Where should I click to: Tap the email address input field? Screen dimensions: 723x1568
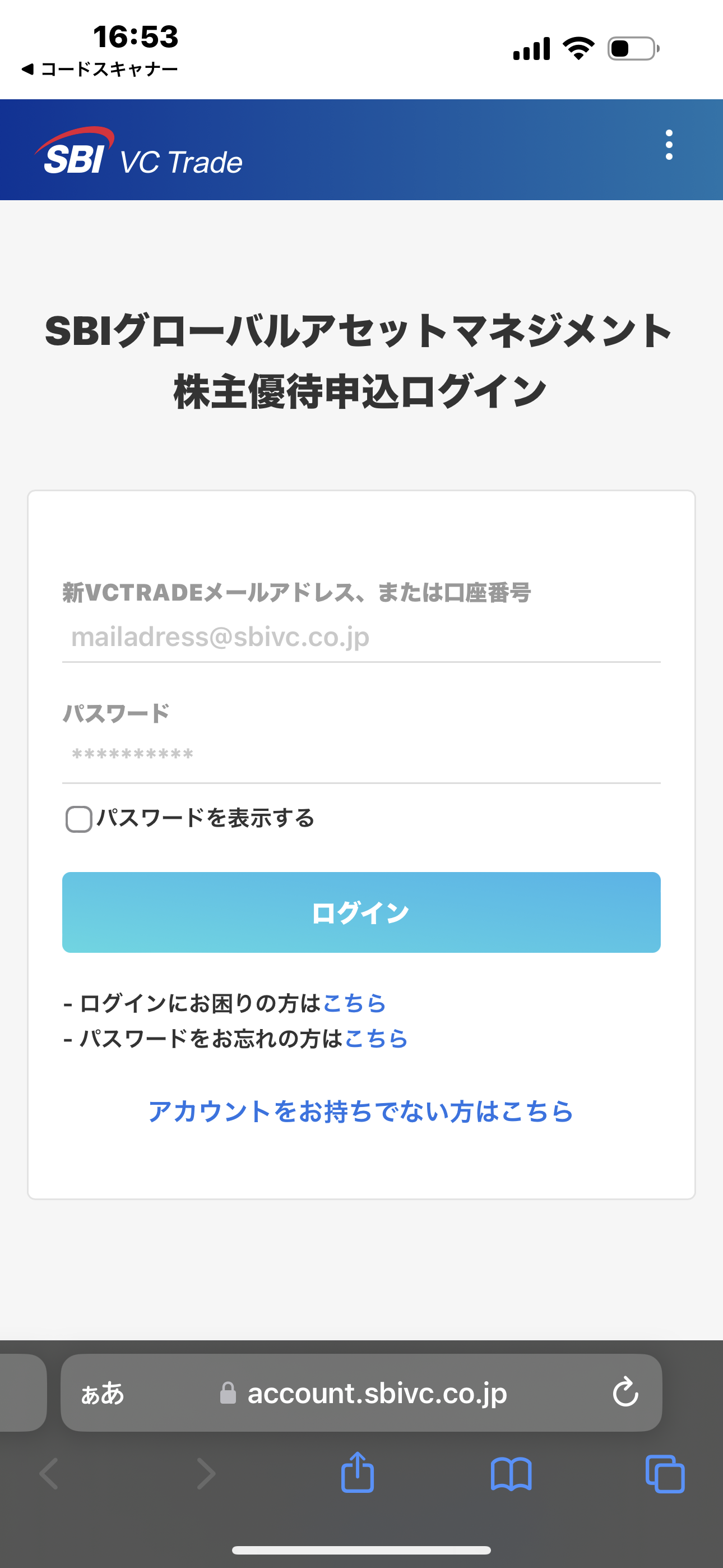point(360,637)
